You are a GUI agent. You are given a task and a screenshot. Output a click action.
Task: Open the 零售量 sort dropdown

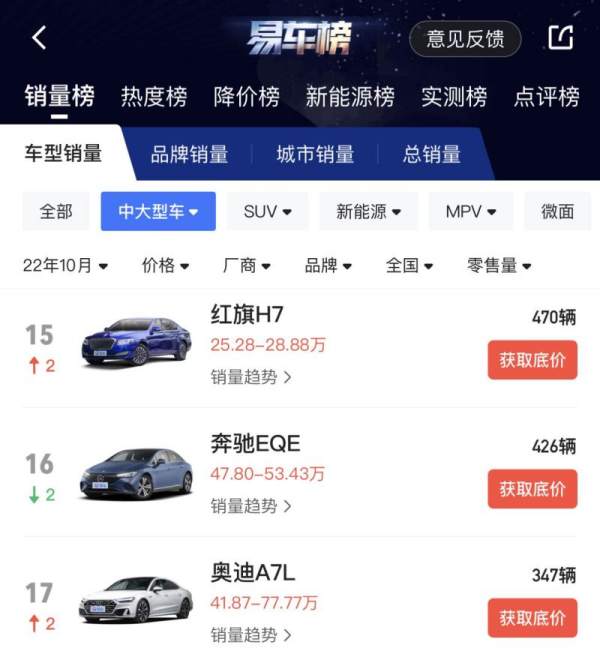coord(499,265)
